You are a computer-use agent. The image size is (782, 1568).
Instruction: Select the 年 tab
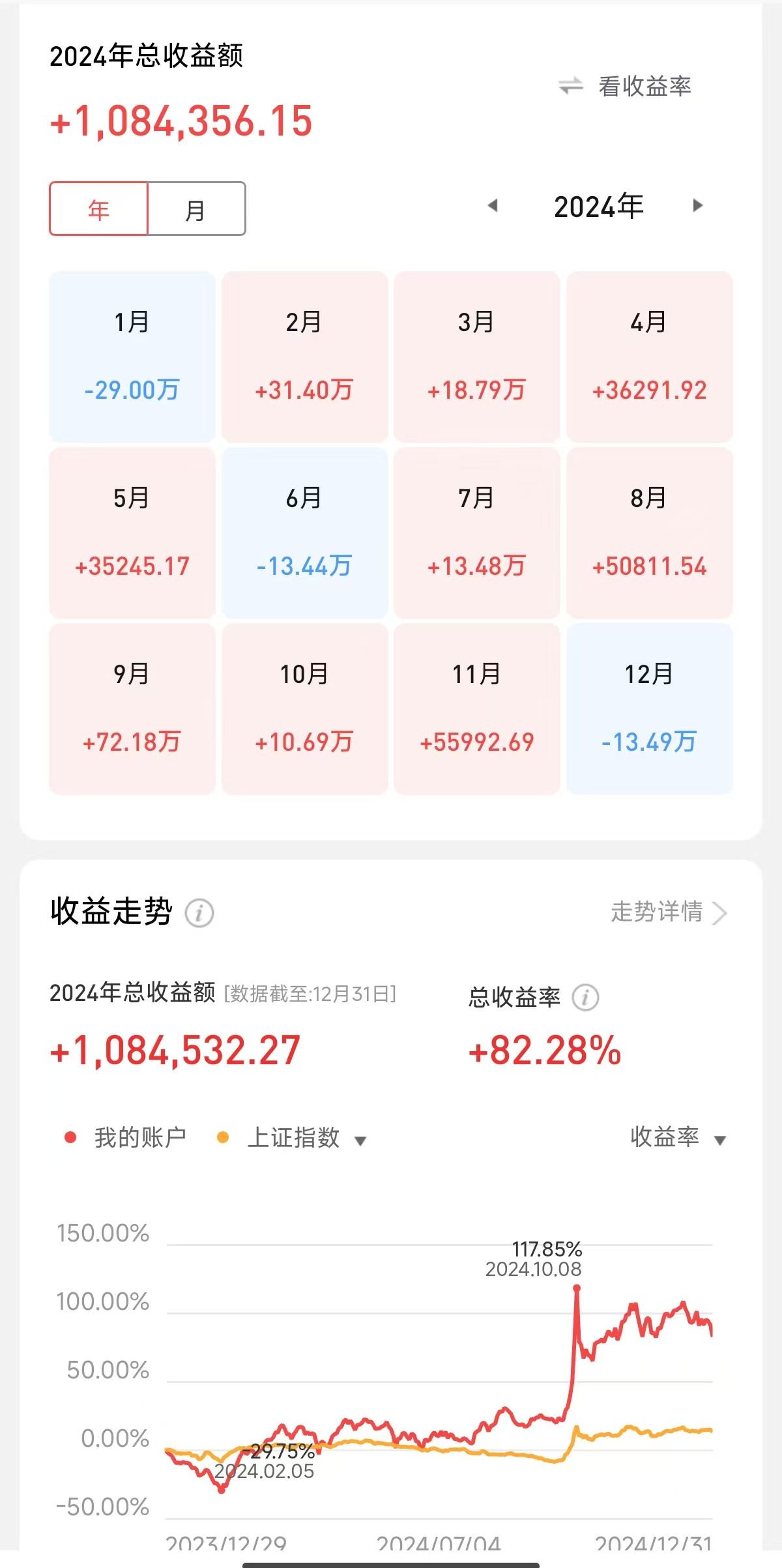(x=99, y=209)
